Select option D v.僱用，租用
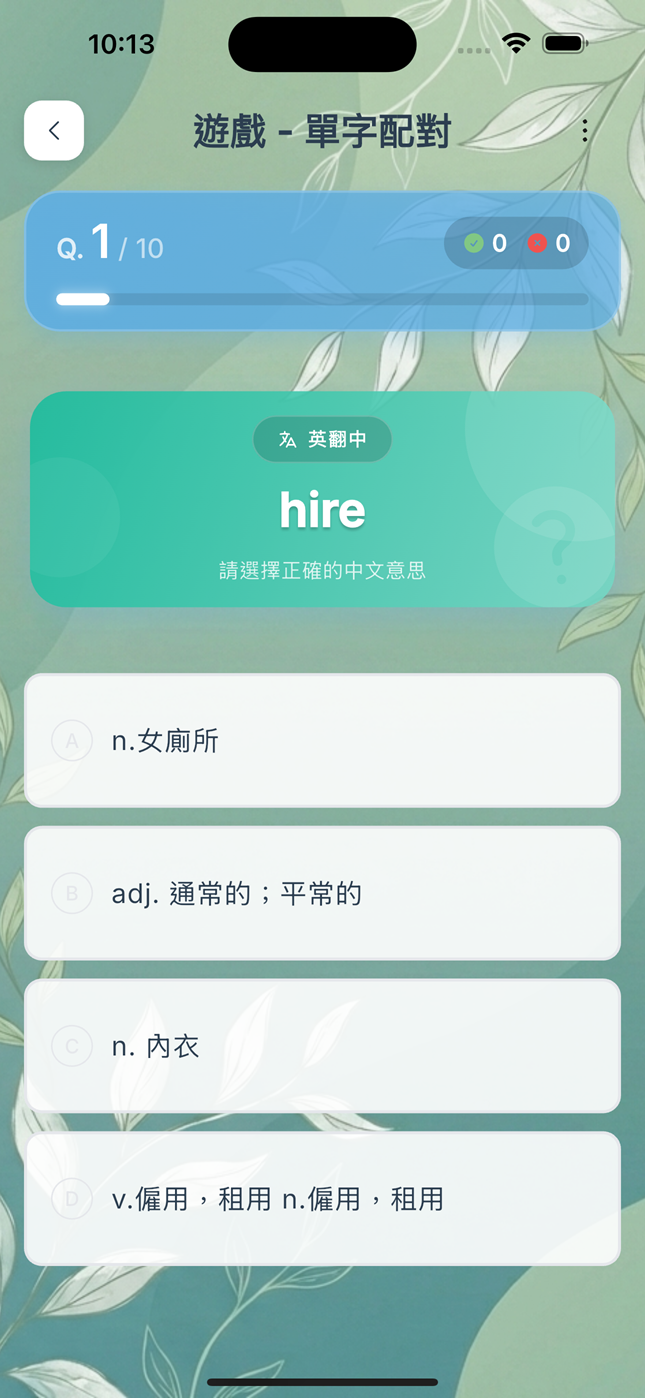This screenshot has width=645, height=1398. coord(322,1199)
